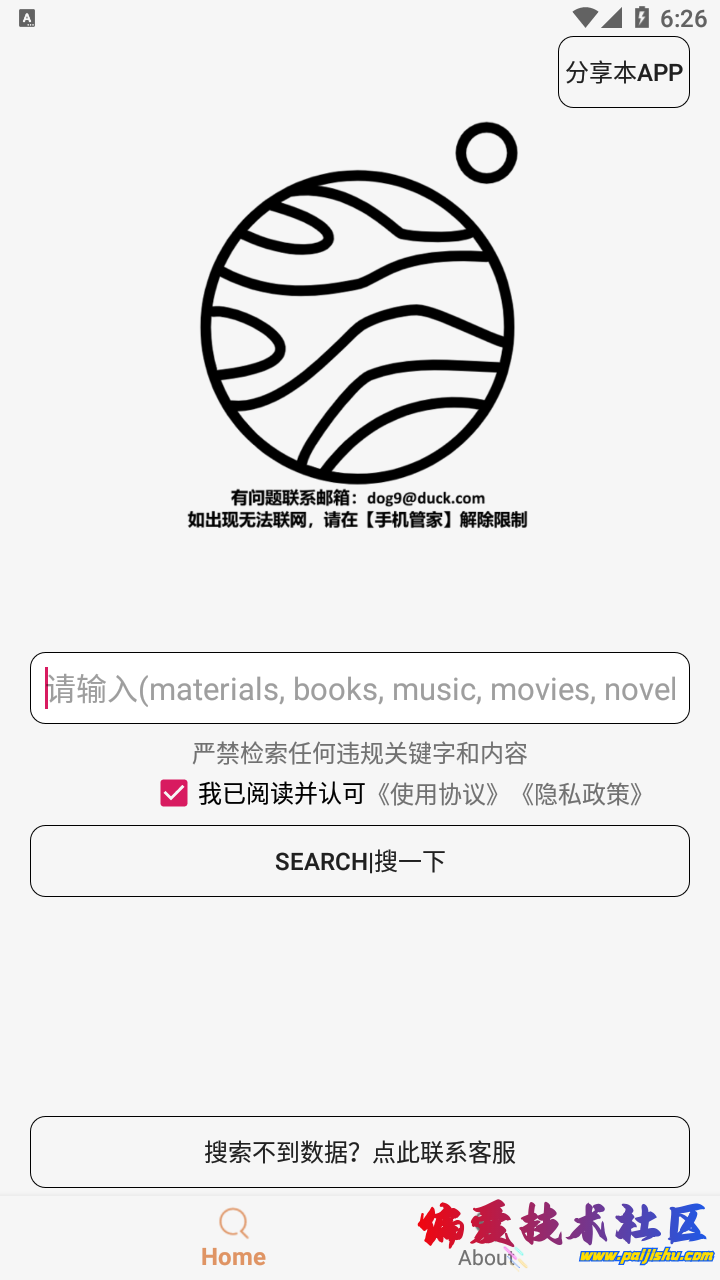Screen dimensions: 720x1280
Task: Click the 'A' notification icon
Action: coord(25,17)
